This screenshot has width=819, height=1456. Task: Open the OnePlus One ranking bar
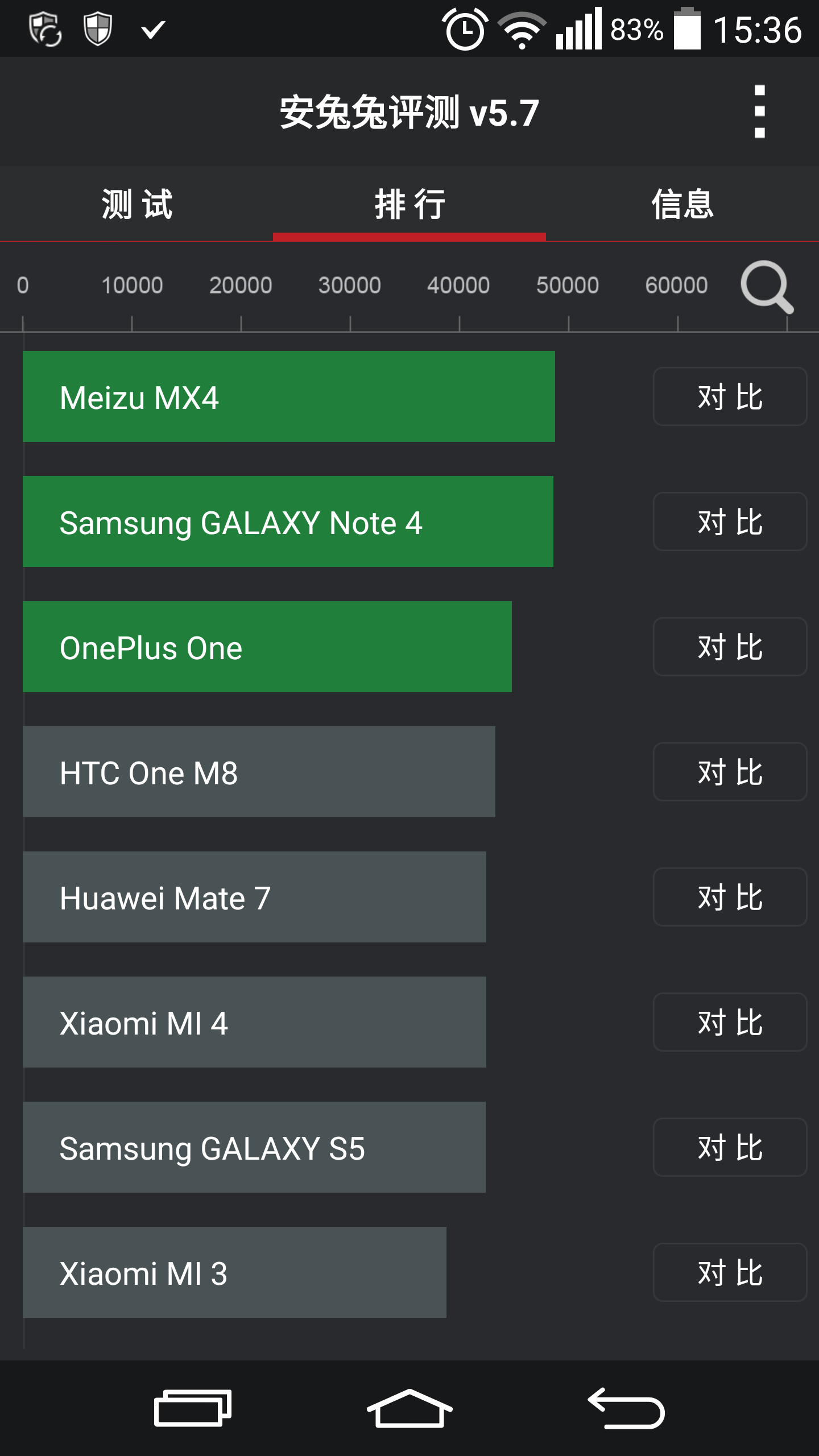[267, 647]
